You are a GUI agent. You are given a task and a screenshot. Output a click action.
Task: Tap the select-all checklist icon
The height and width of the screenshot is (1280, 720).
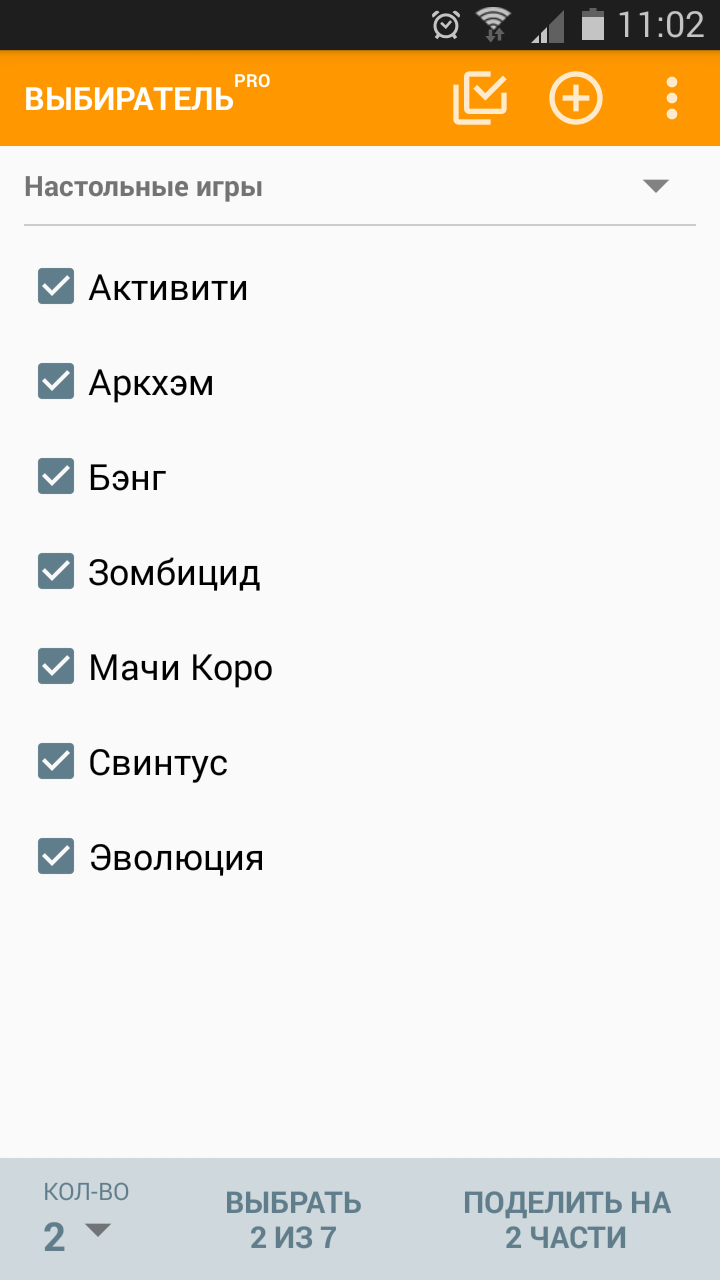[x=480, y=98]
